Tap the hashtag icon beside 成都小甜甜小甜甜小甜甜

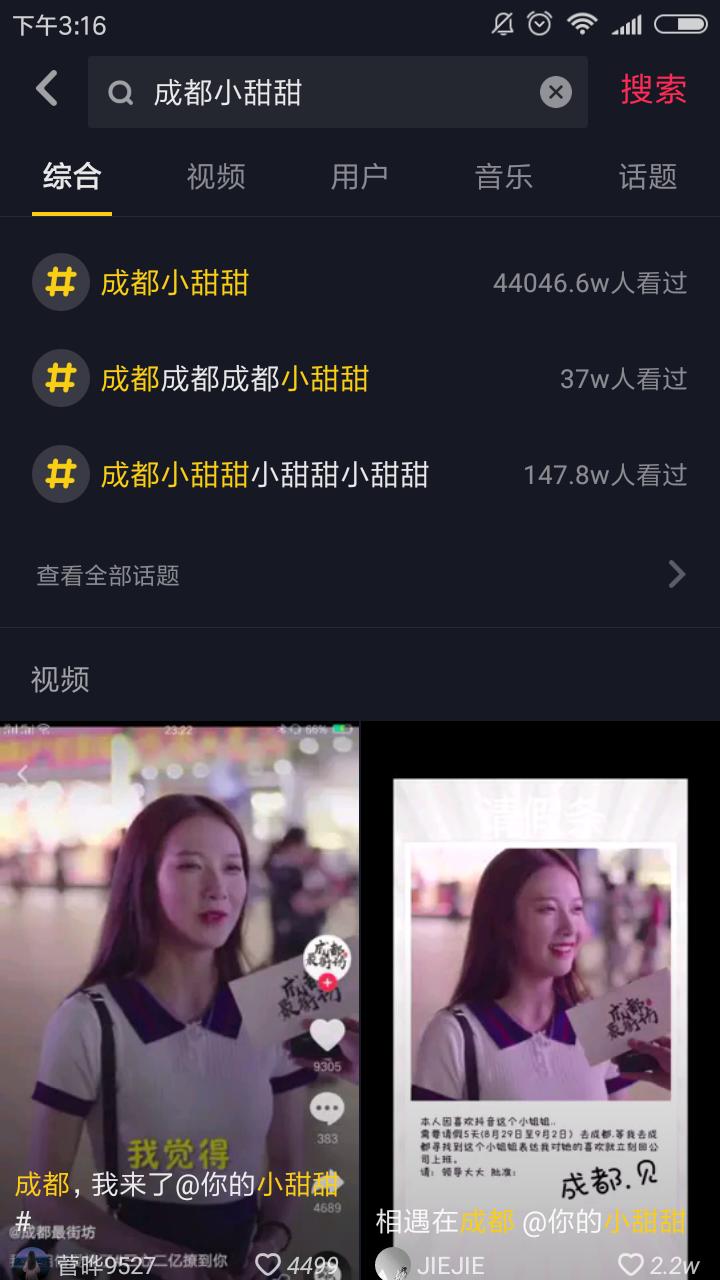[60, 473]
